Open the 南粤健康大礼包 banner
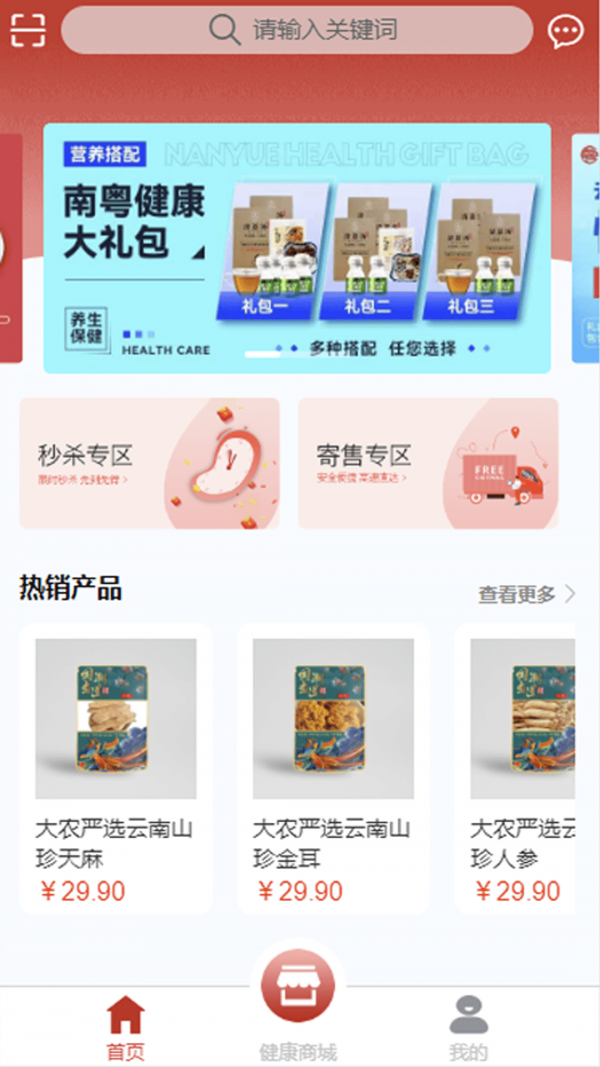Image resolution: width=600 pixels, height=1067 pixels. [x=297, y=248]
